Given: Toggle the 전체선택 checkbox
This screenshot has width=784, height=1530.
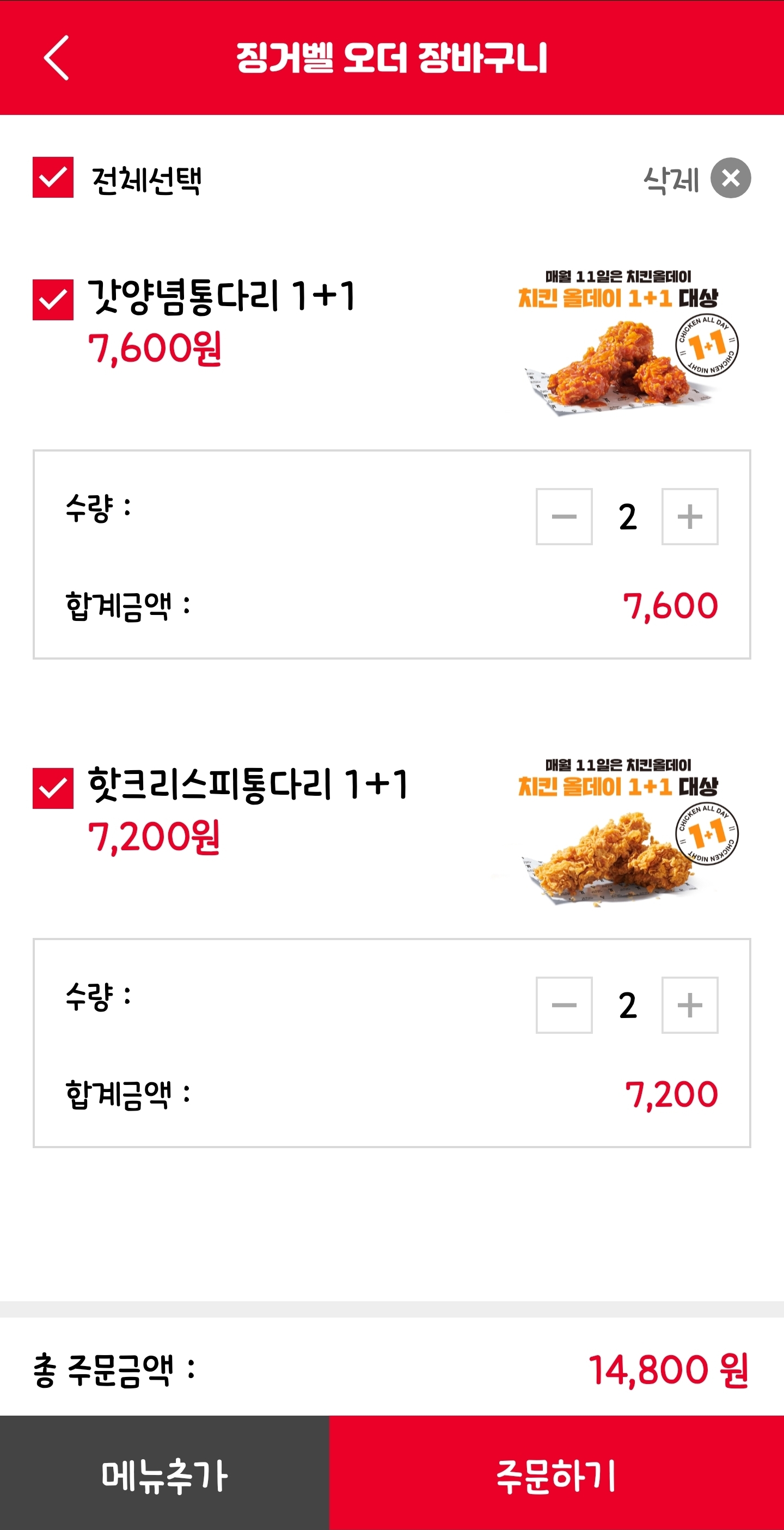Looking at the screenshot, I should (53, 178).
